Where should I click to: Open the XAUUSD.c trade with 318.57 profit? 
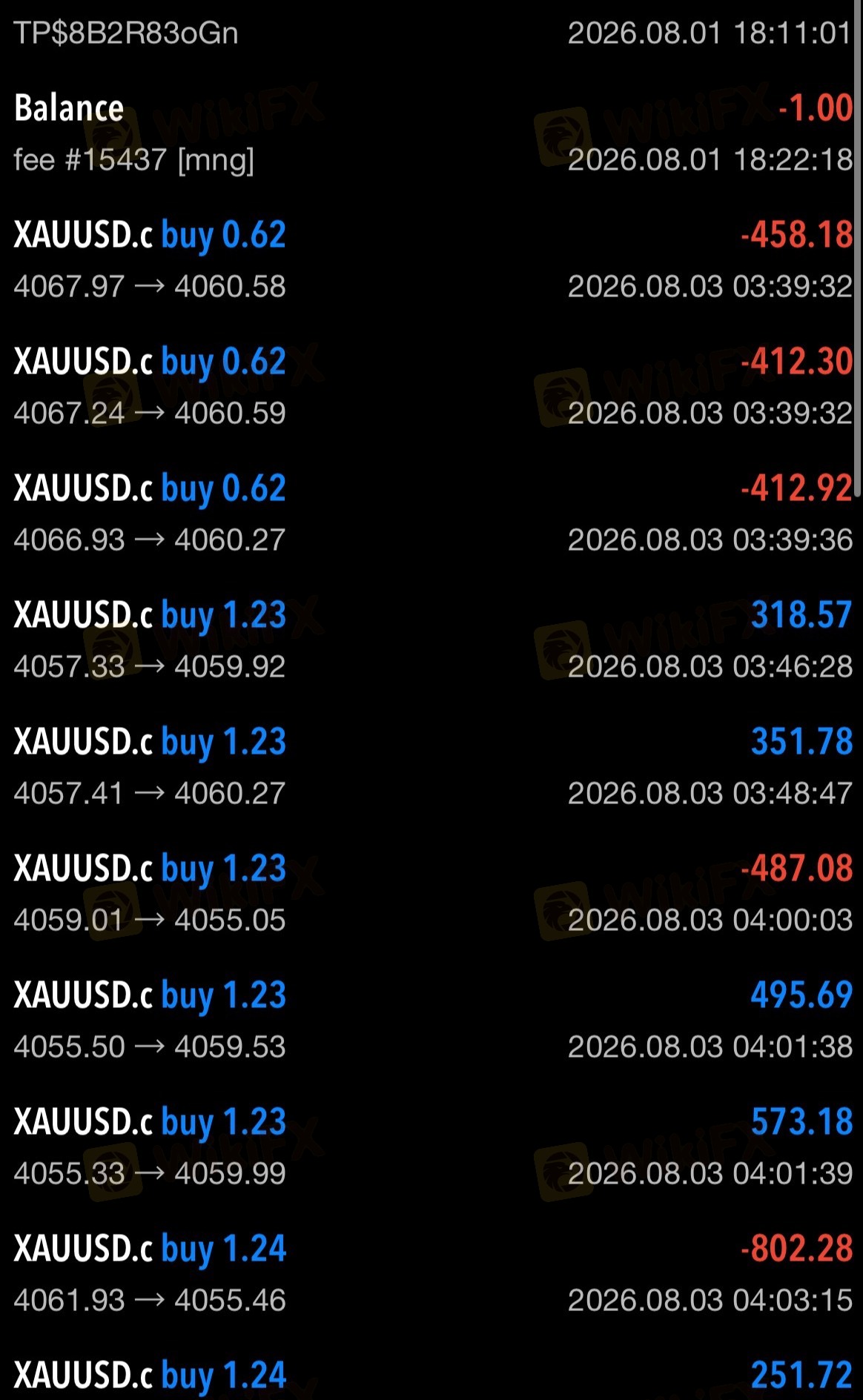coord(431,640)
